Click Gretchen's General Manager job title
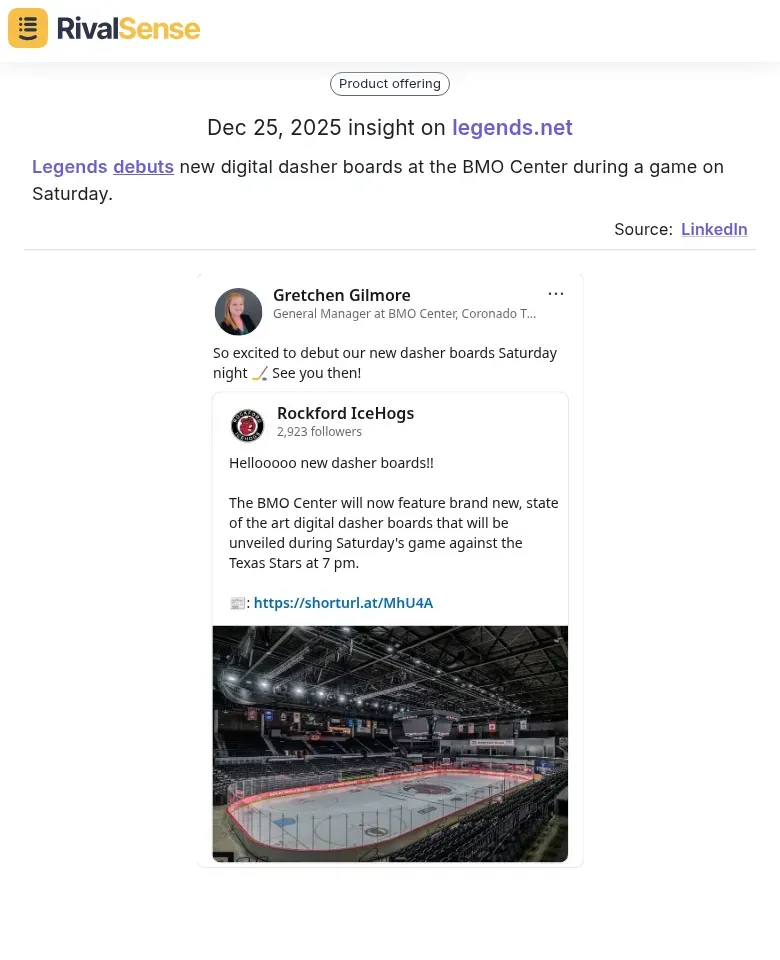Viewport: 780px width, 960px height. [x=404, y=313]
